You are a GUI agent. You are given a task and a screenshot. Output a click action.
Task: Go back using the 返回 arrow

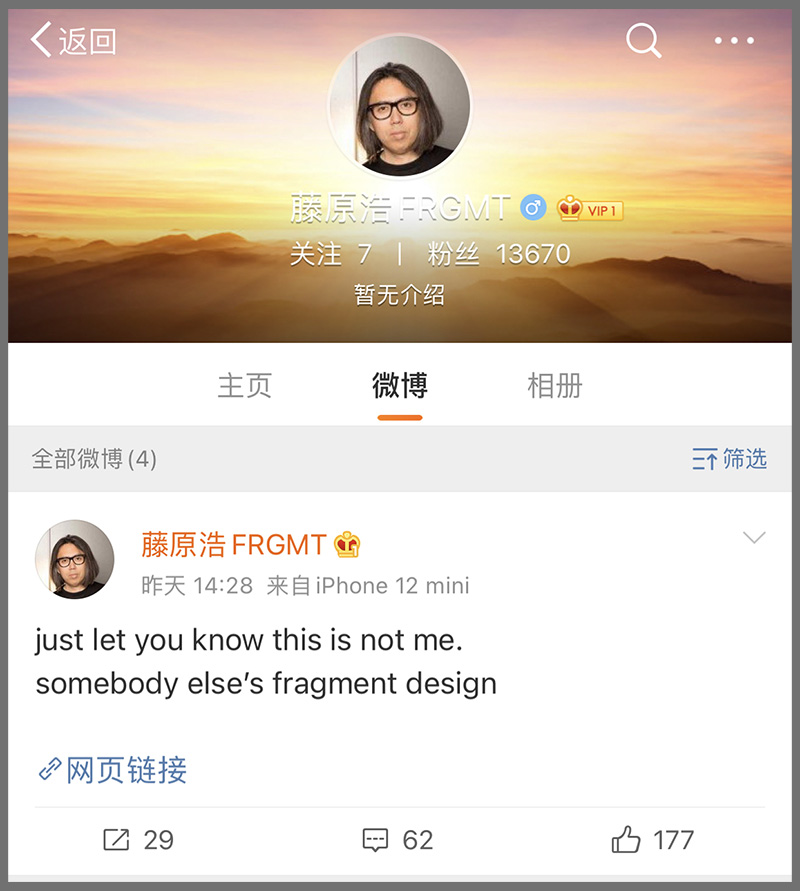[73, 41]
